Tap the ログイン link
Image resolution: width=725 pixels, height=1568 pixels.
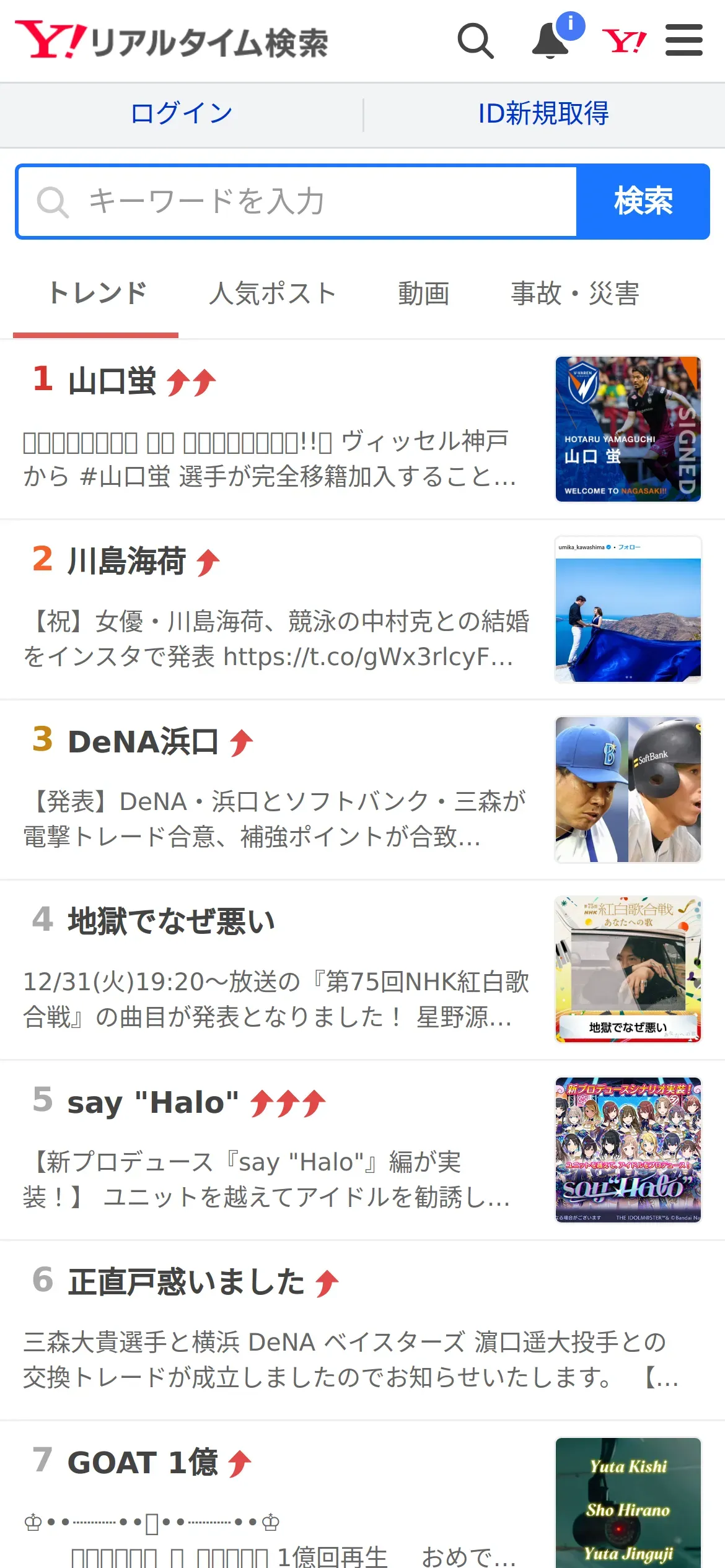[x=181, y=114]
